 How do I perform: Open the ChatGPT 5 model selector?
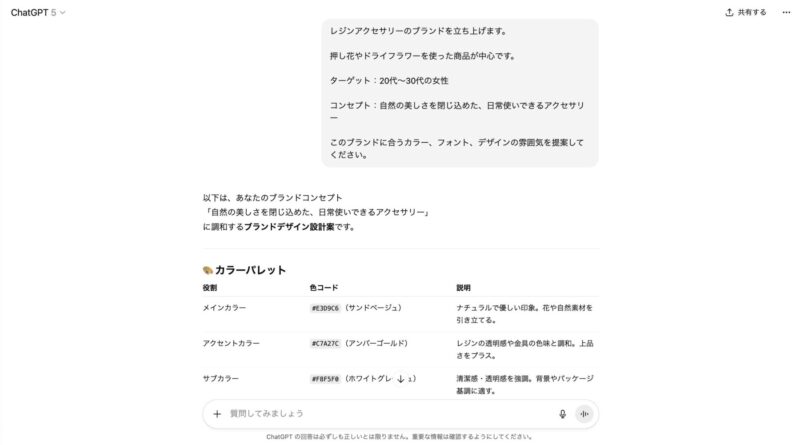click(38, 12)
